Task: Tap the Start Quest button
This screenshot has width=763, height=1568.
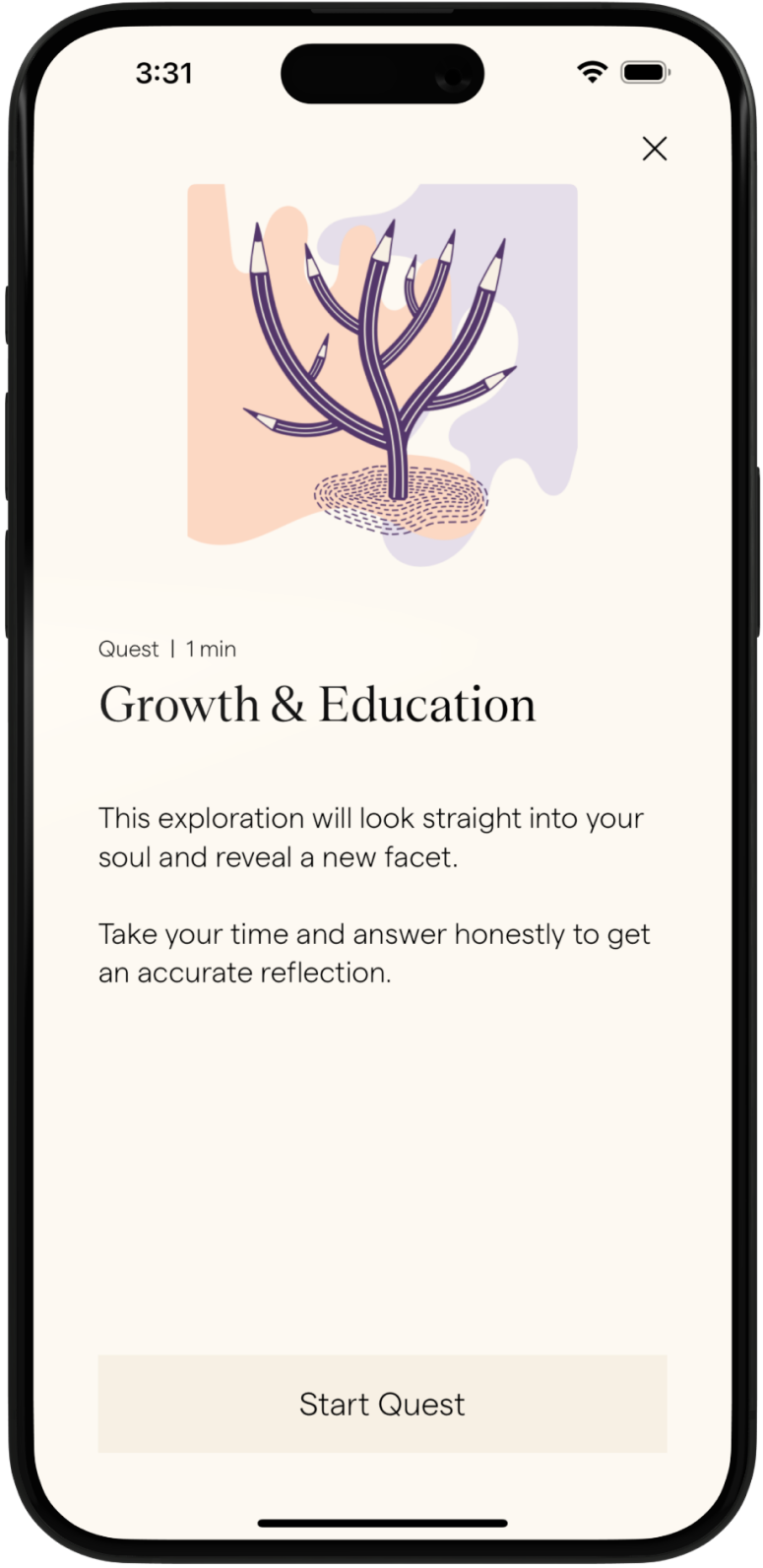Action: (x=382, y=1403)
